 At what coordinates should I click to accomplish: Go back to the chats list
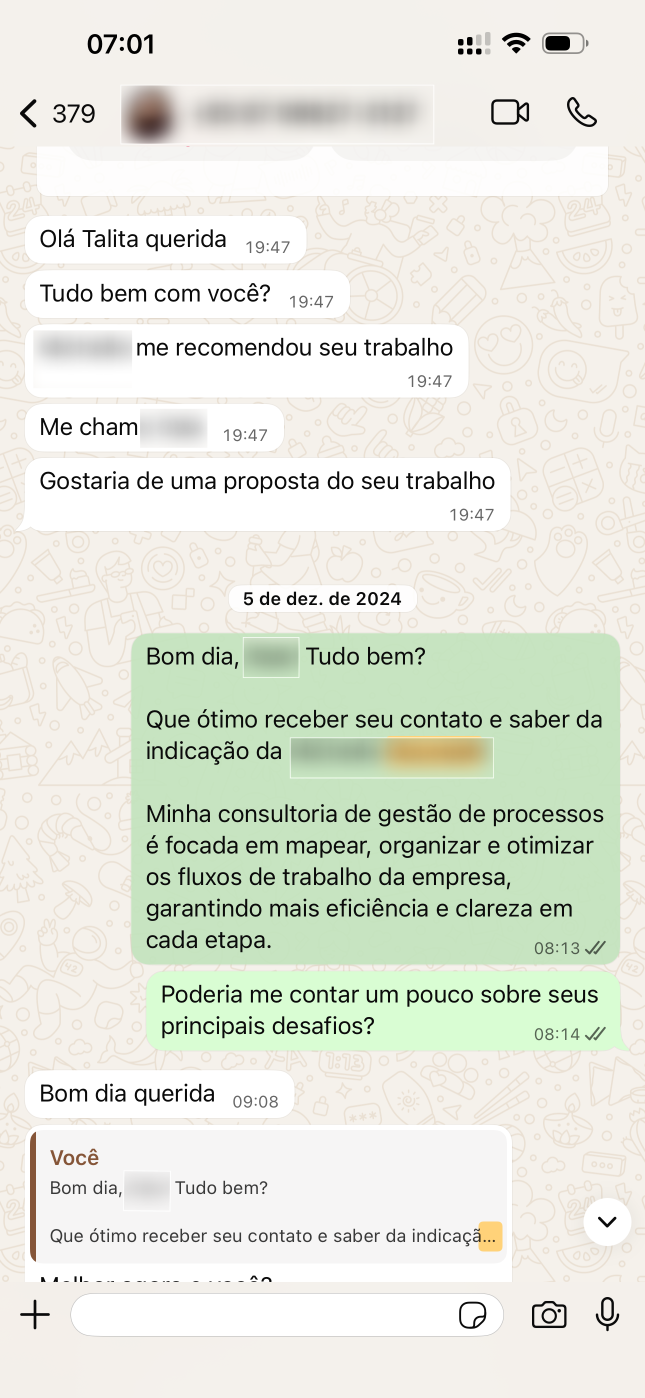30,113
